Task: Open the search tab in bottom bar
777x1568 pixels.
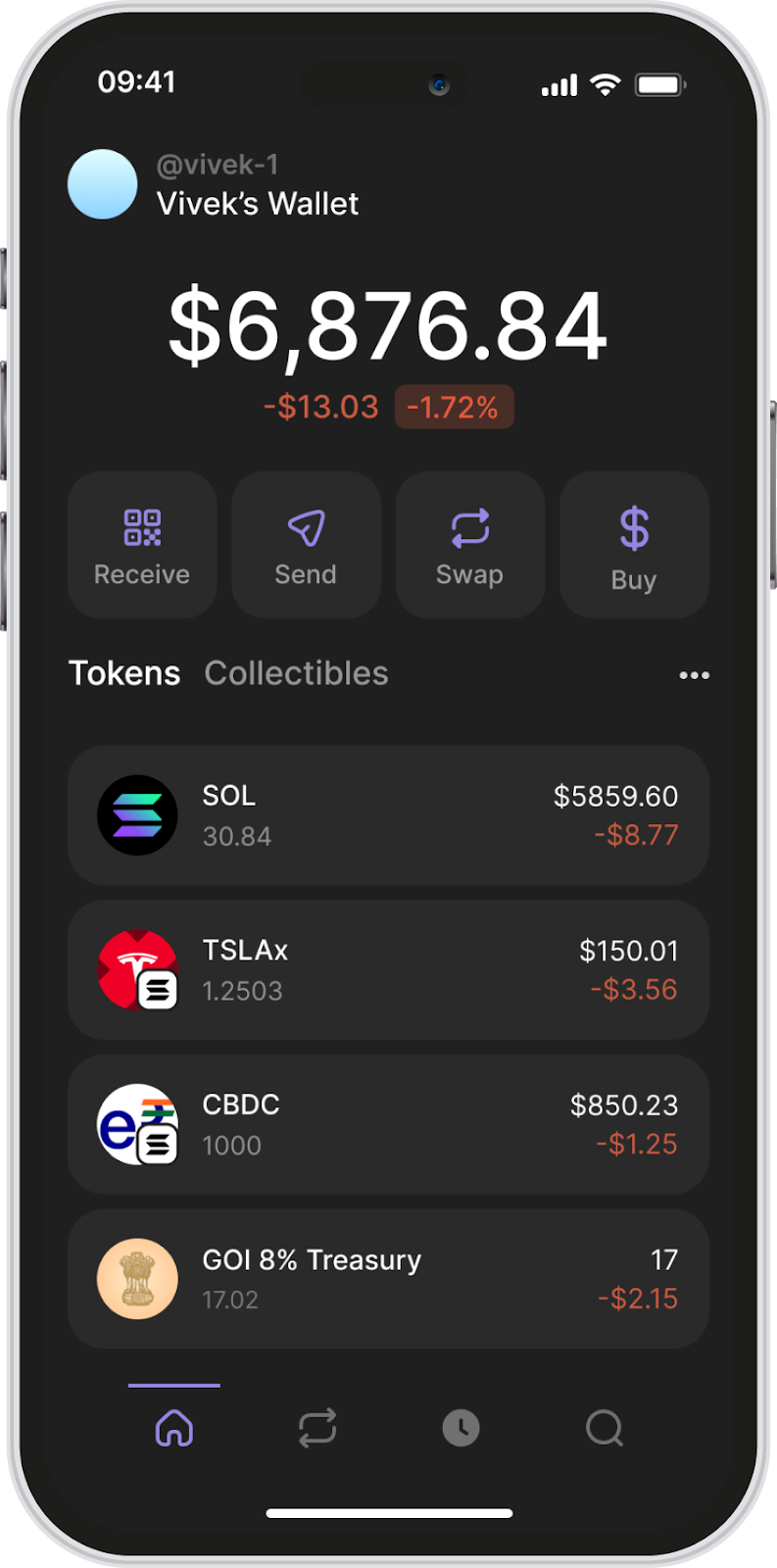Action: [604, 1428]
